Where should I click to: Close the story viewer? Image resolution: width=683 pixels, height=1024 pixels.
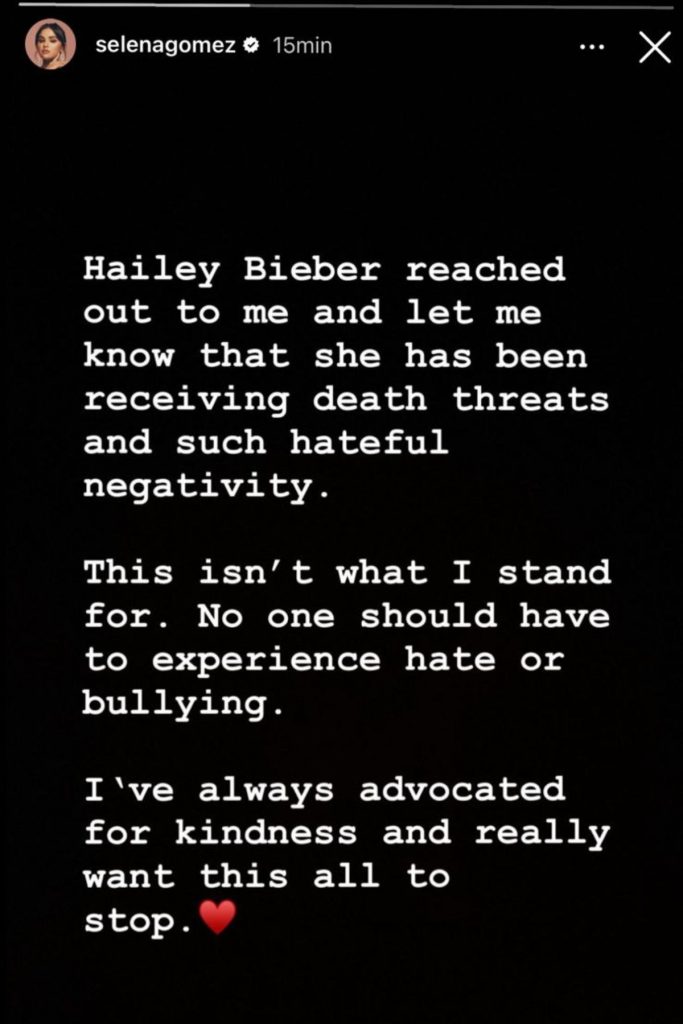[654, 47]
